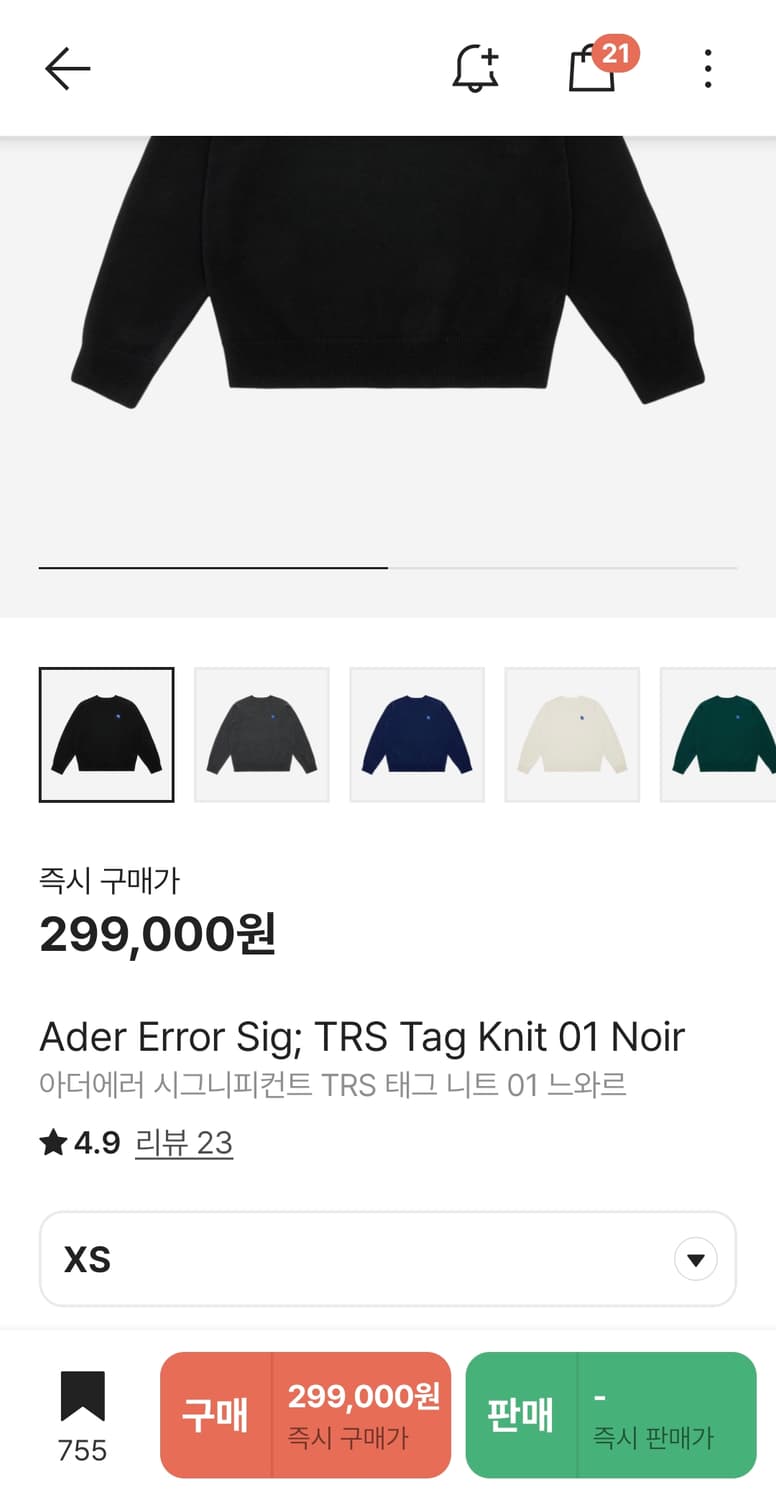Open the three-dot overflow menu
776x1500 pixels.
pos(707,68)
